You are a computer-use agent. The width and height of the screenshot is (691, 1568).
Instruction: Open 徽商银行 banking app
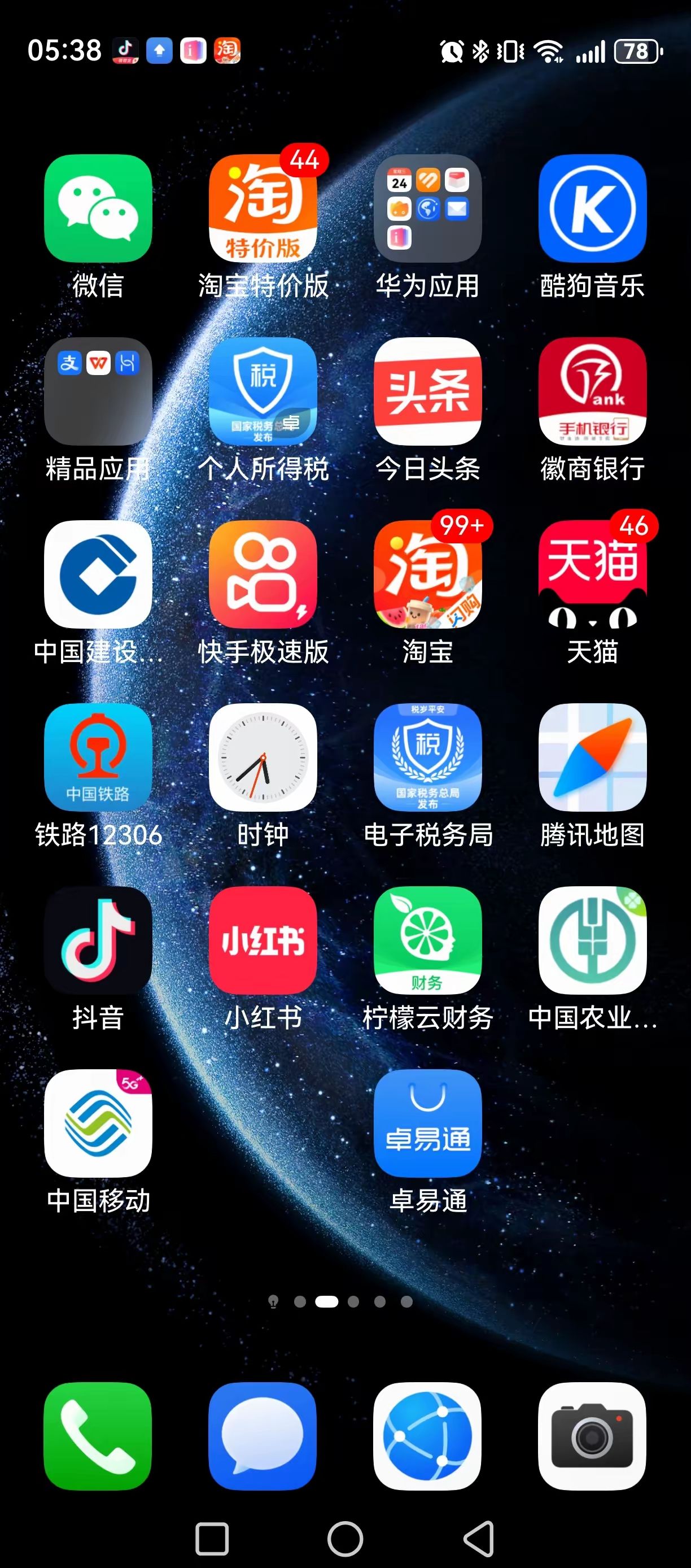point(592,391)
